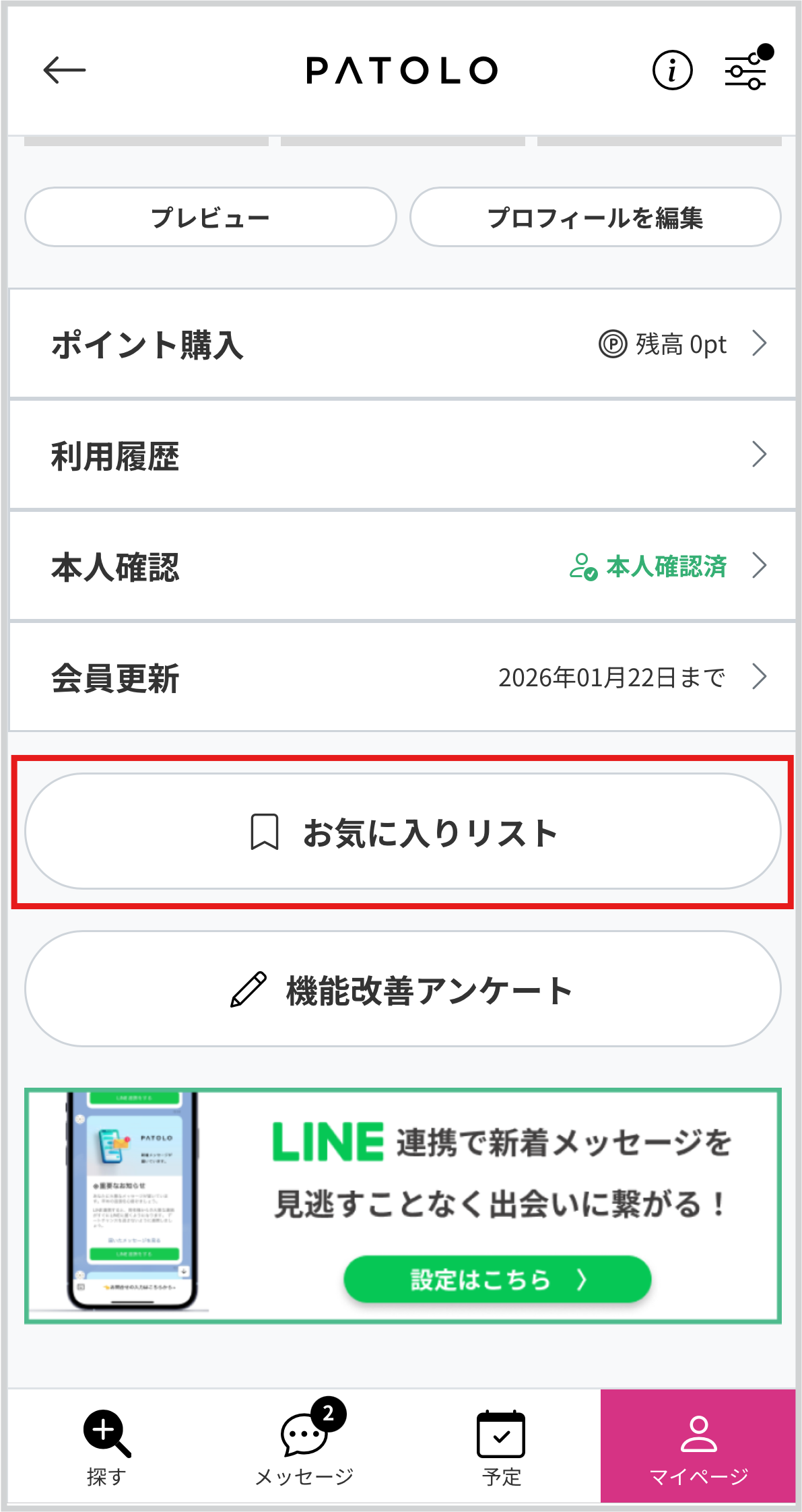This screenshot has height=1512, width=802.
Task: Switch to the メッセージ tab
Action: pos(304,1447)
